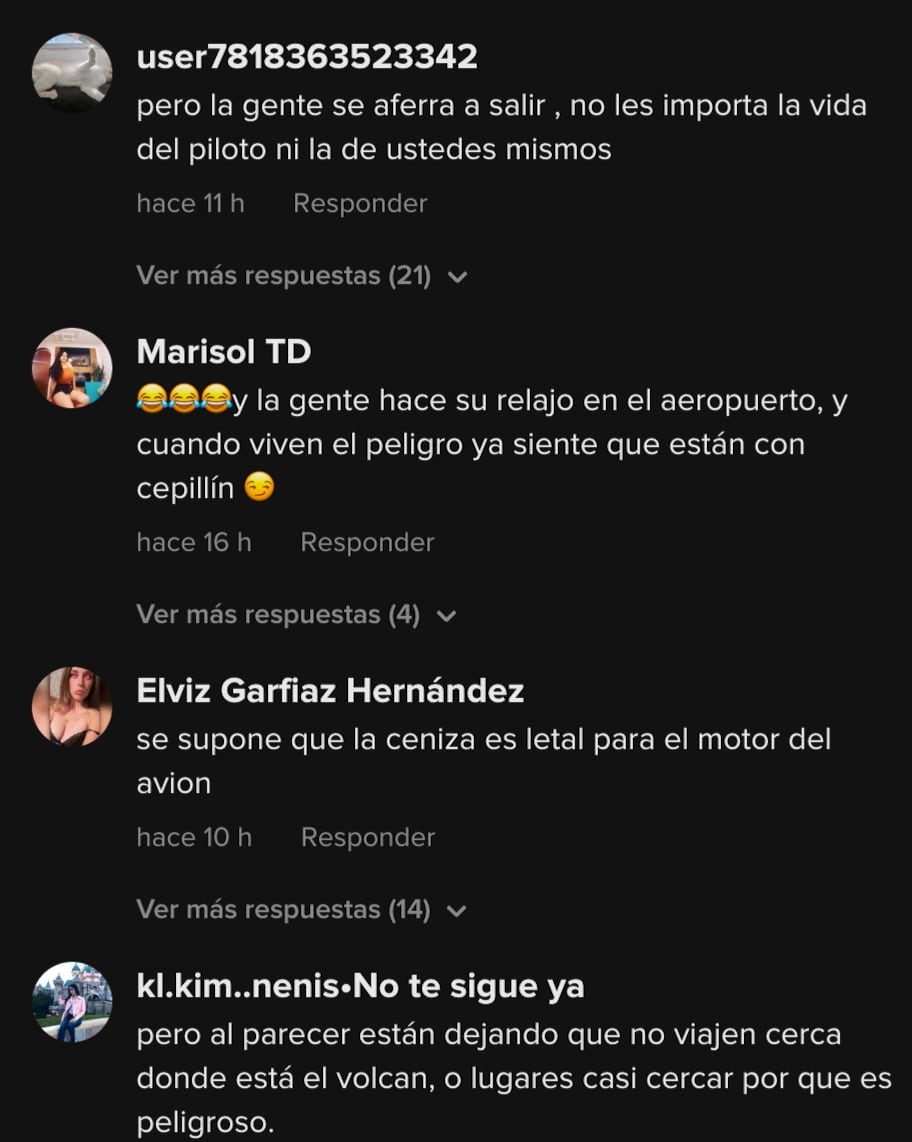Open Marisol TD's profile picture

pos(72,368)
